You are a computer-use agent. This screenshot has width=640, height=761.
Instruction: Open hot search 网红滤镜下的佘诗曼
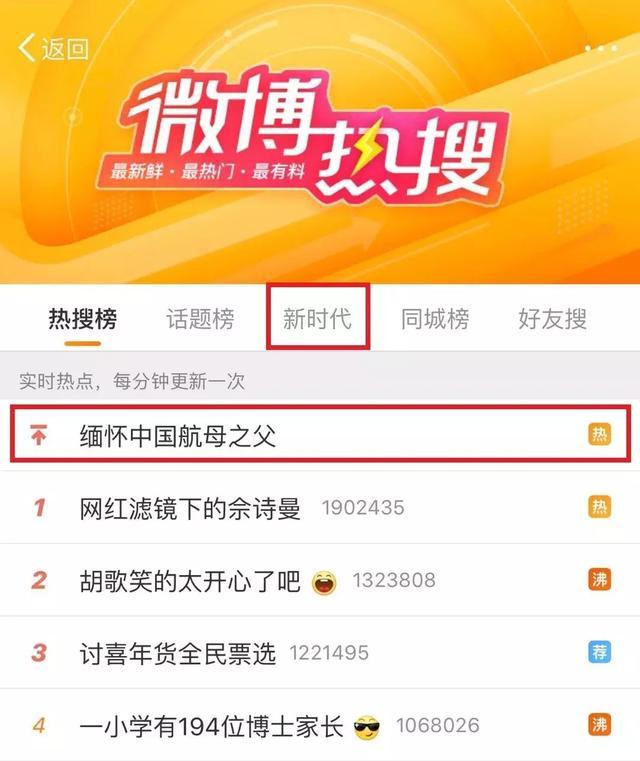190,508
